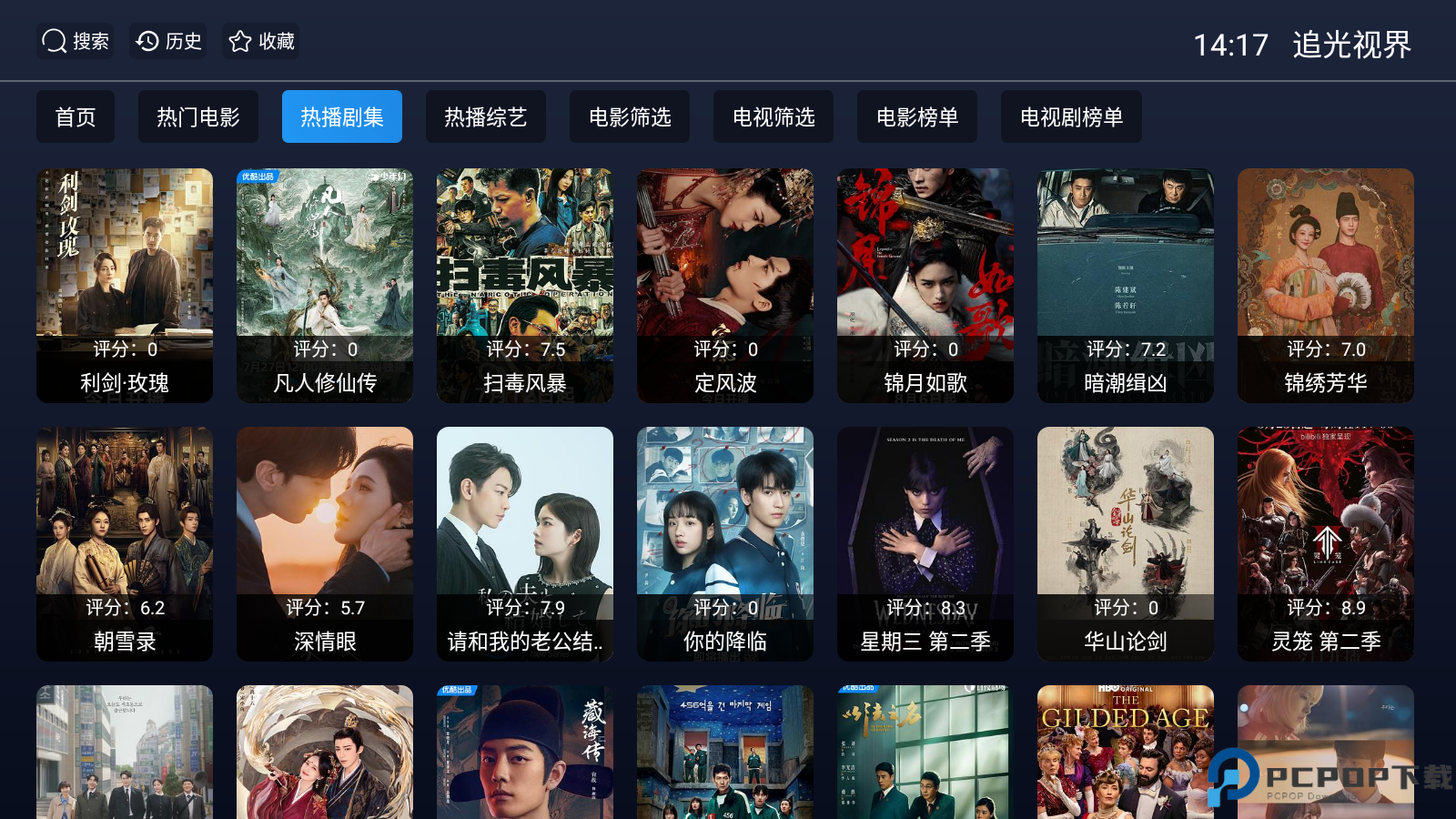The height and width of the screenshot is (819, 1456).
Task: Open the 电视剧榜单 tab
Action: click(x=1071, y=116)
